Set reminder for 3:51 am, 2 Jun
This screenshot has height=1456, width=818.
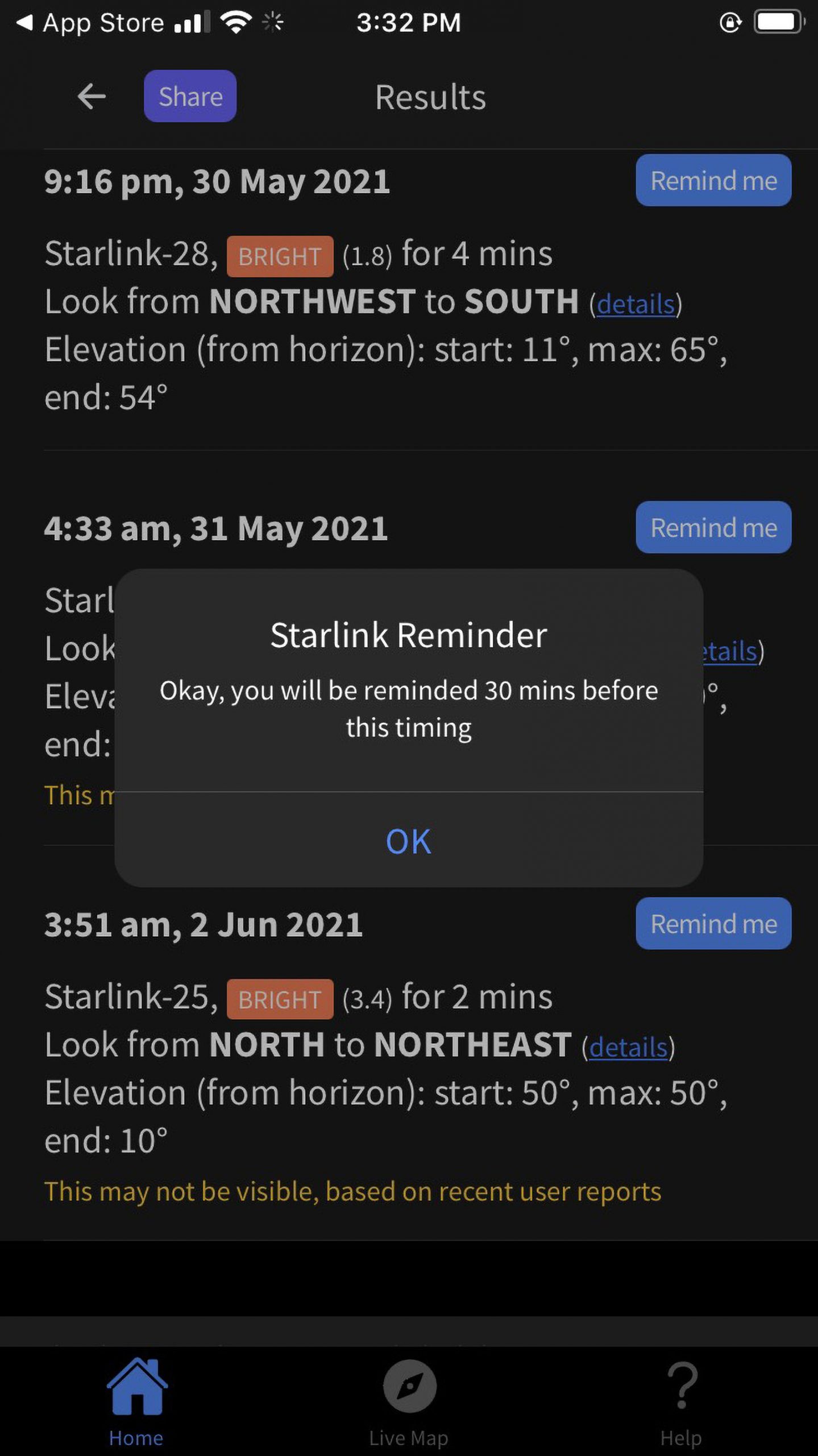pyautogui.click(x=713, y=924)
